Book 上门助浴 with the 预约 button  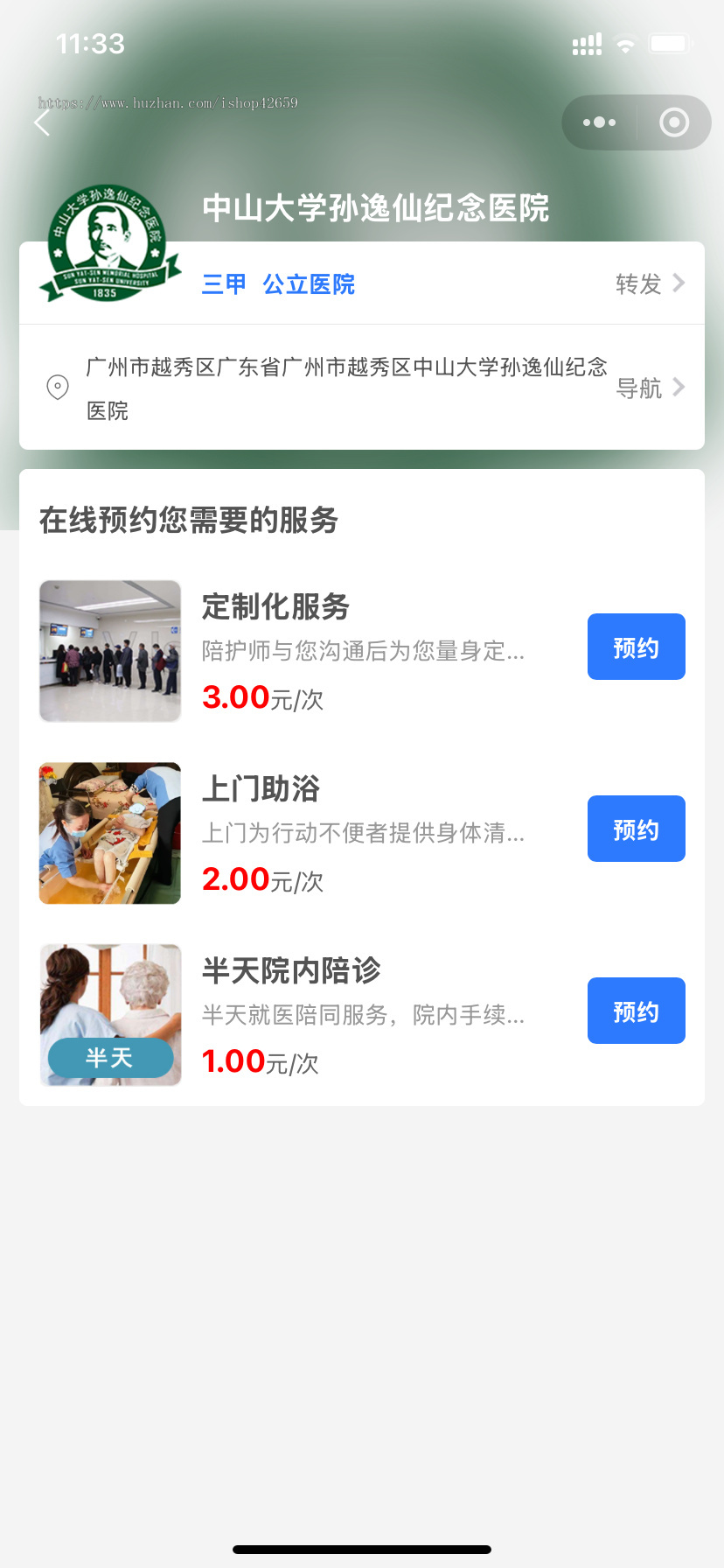(x=636, y=829)
